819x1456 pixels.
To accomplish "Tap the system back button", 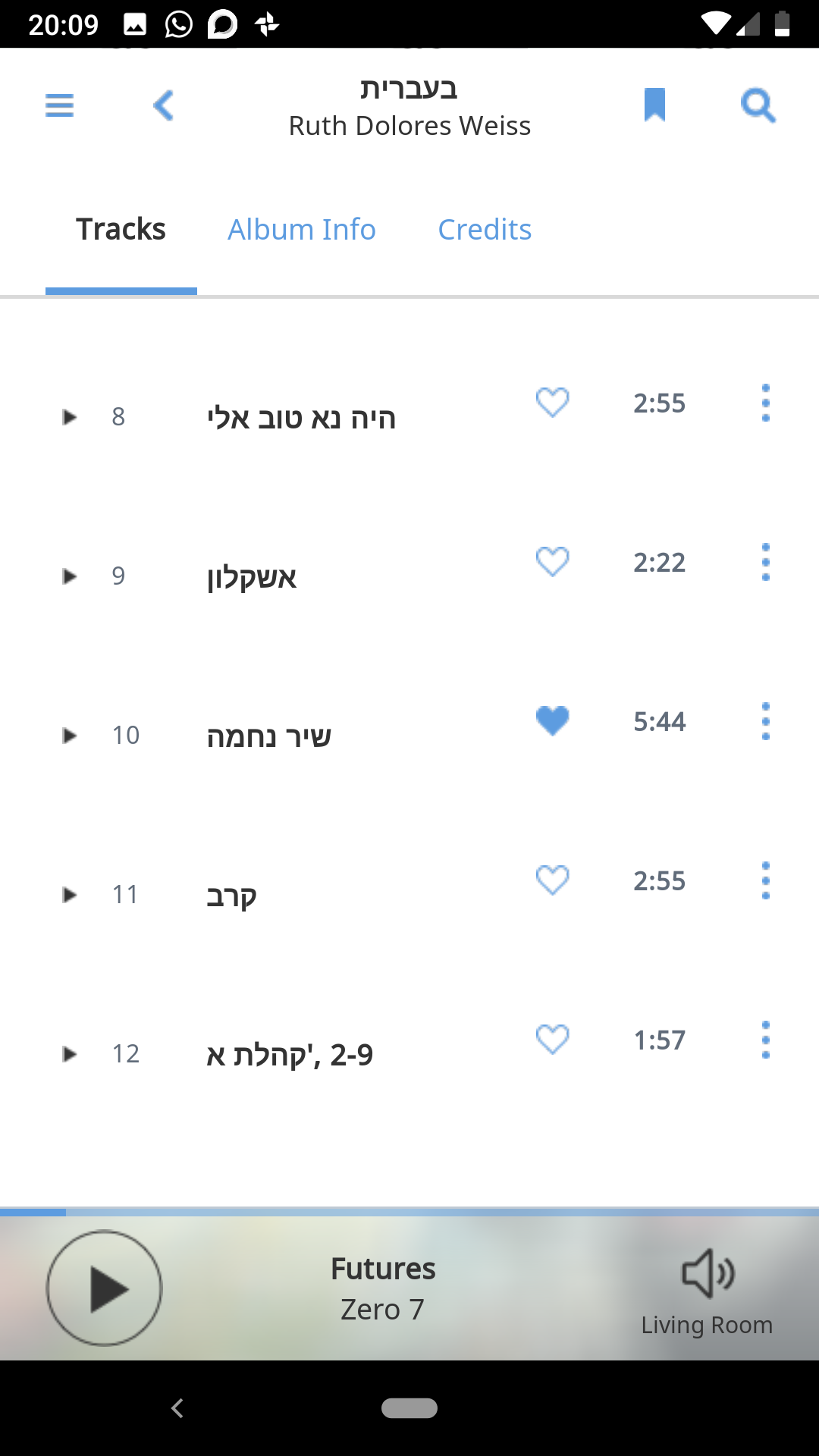I will 177,1408.
